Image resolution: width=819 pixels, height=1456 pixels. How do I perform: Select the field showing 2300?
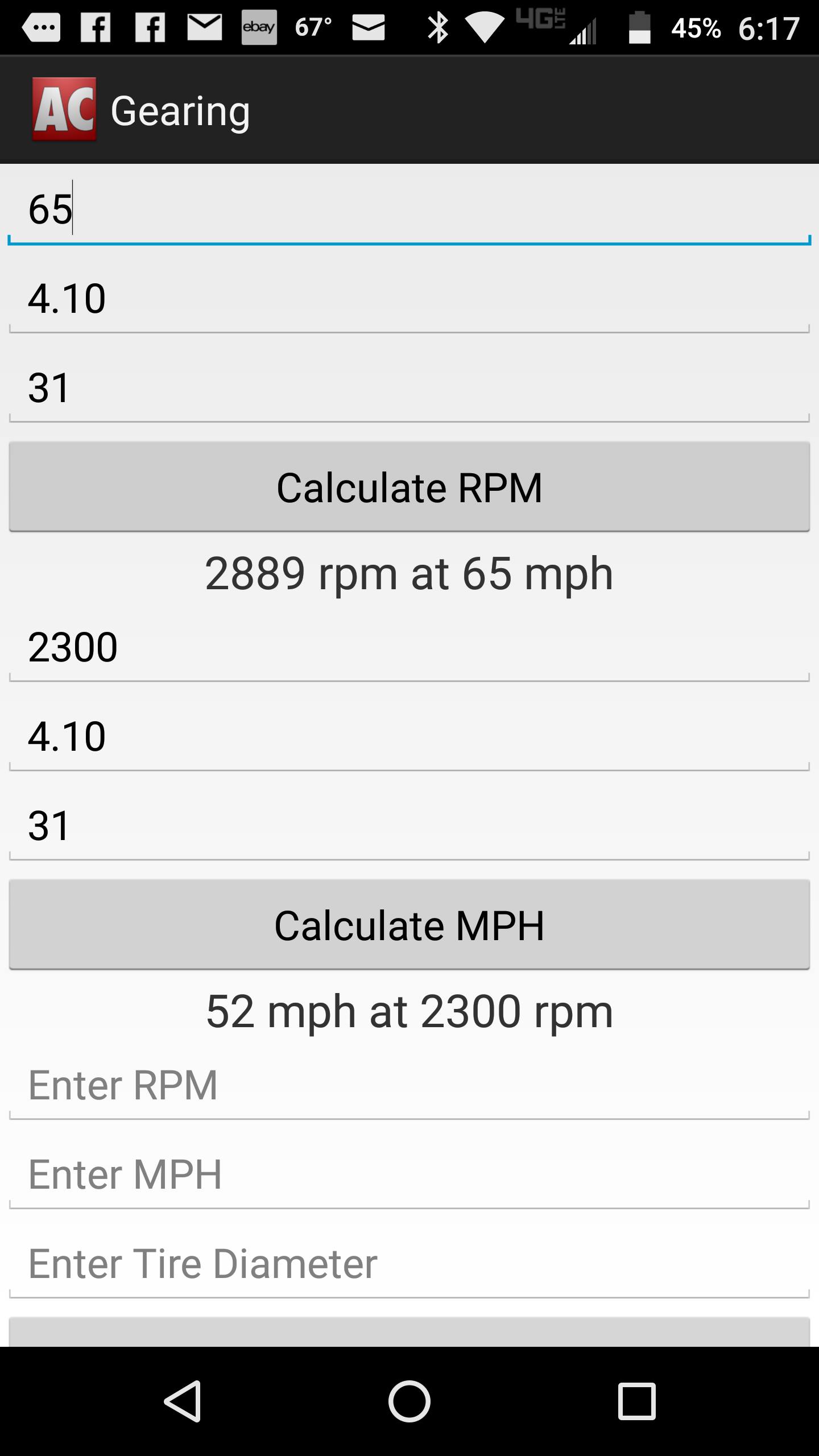coord(409,647)
